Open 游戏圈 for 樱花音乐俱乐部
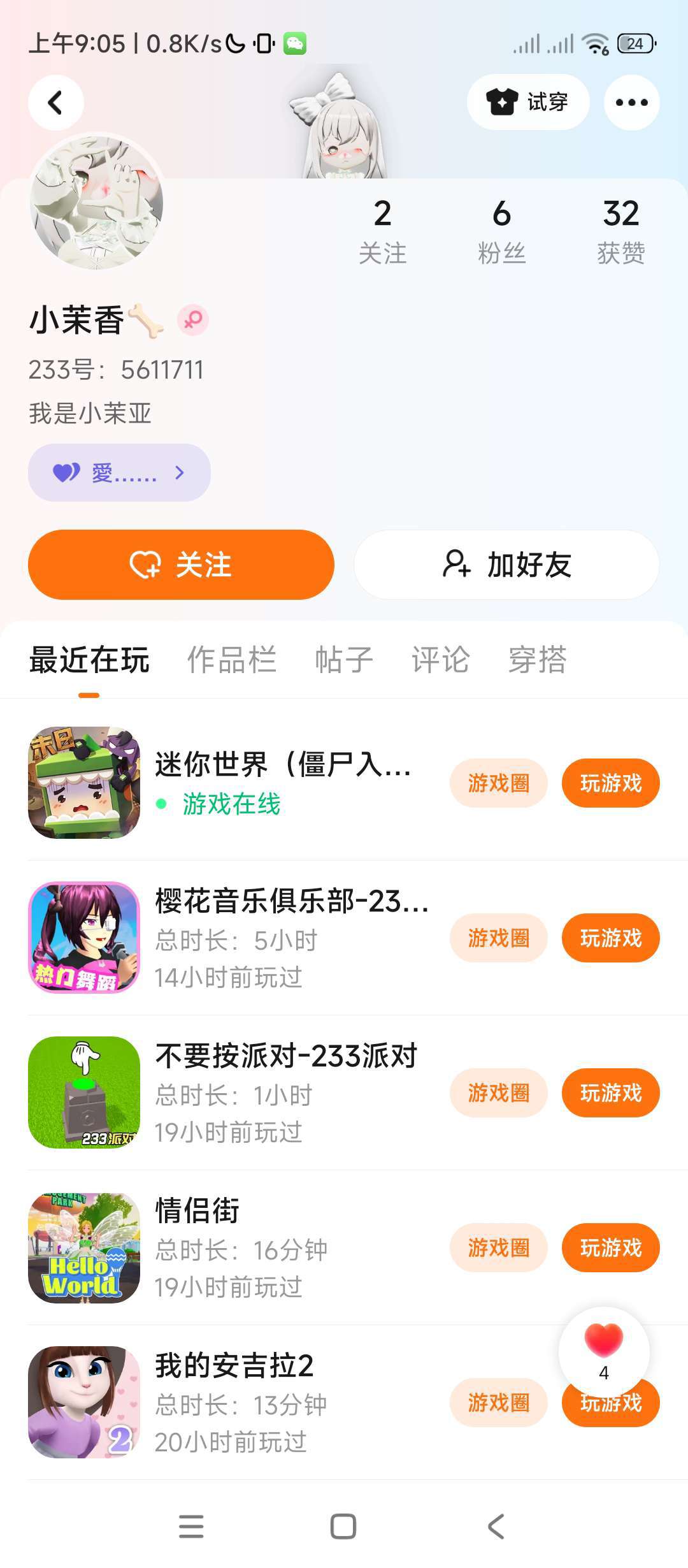Image resolution: width=688 pixels, height=1568 pixels. point(498,938)
